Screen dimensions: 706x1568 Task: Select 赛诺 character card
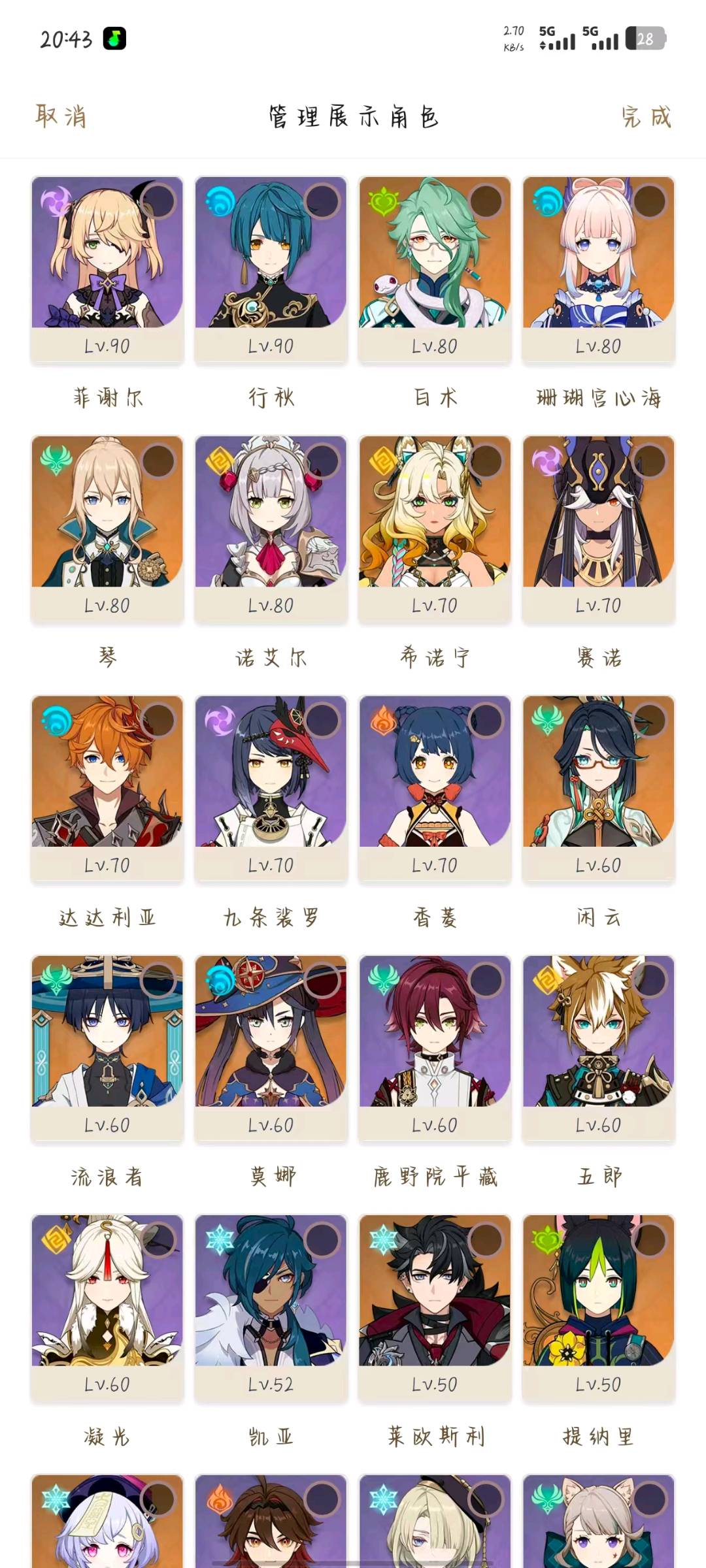point(598,529)
